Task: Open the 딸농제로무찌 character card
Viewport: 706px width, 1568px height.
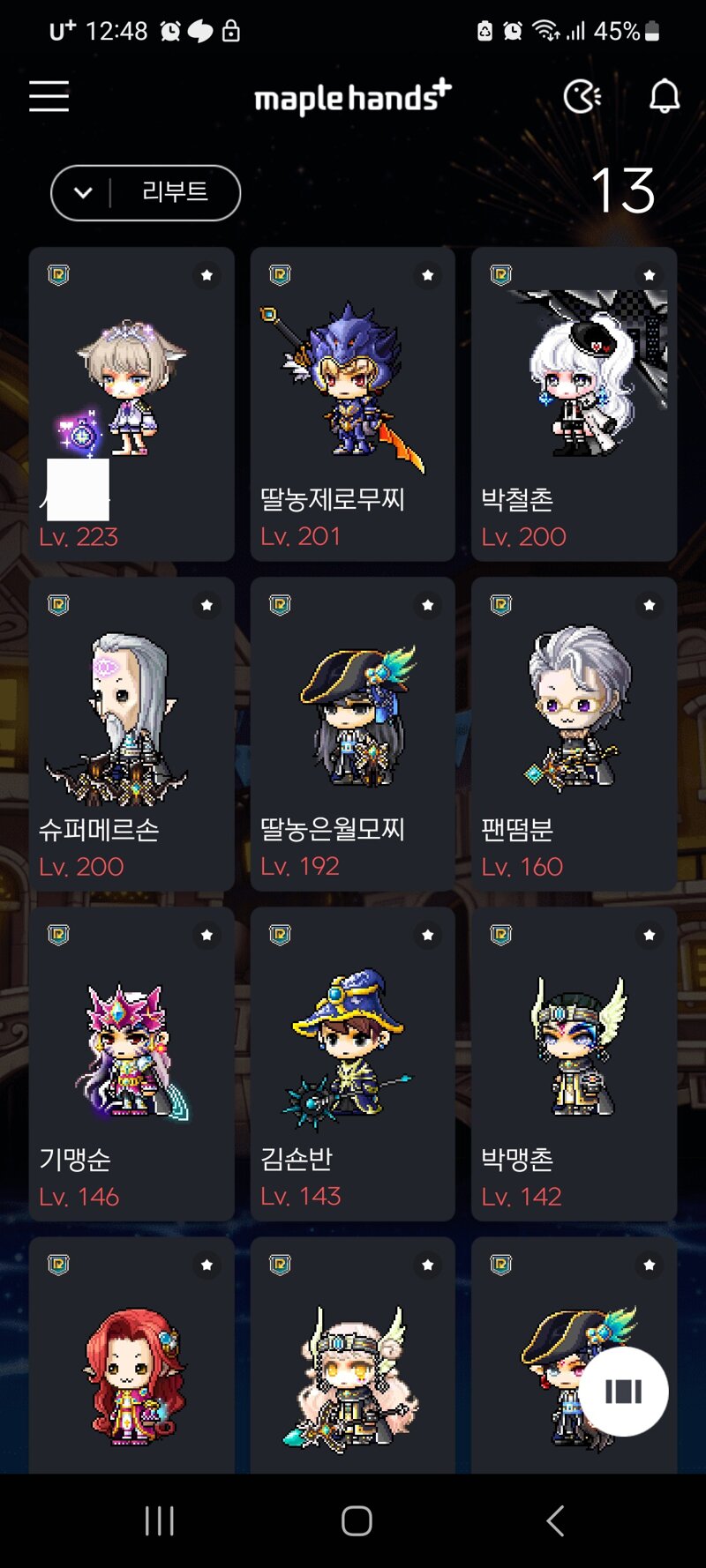Action: tap(352, 404)
